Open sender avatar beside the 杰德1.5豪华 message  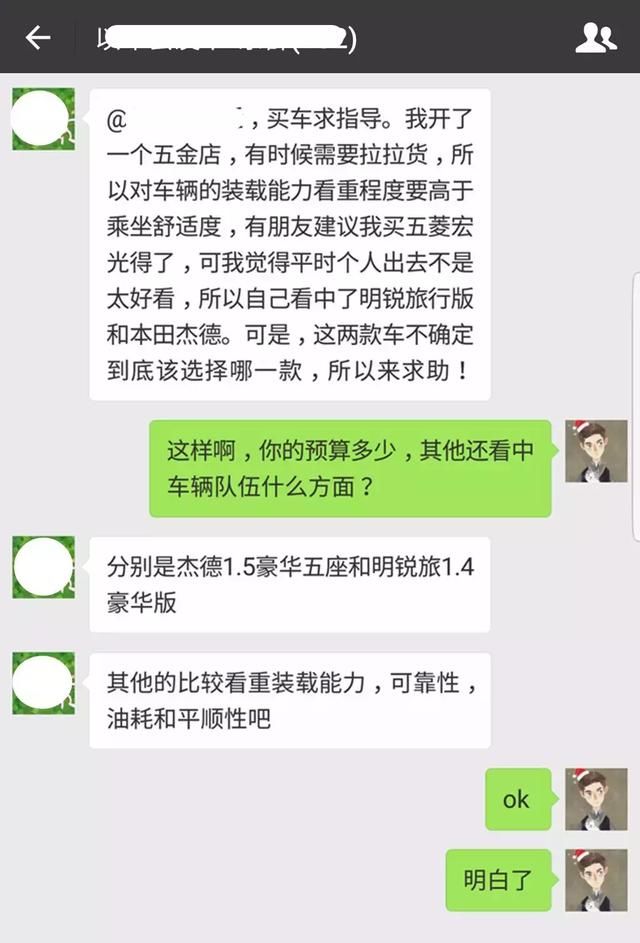[43, 567]
